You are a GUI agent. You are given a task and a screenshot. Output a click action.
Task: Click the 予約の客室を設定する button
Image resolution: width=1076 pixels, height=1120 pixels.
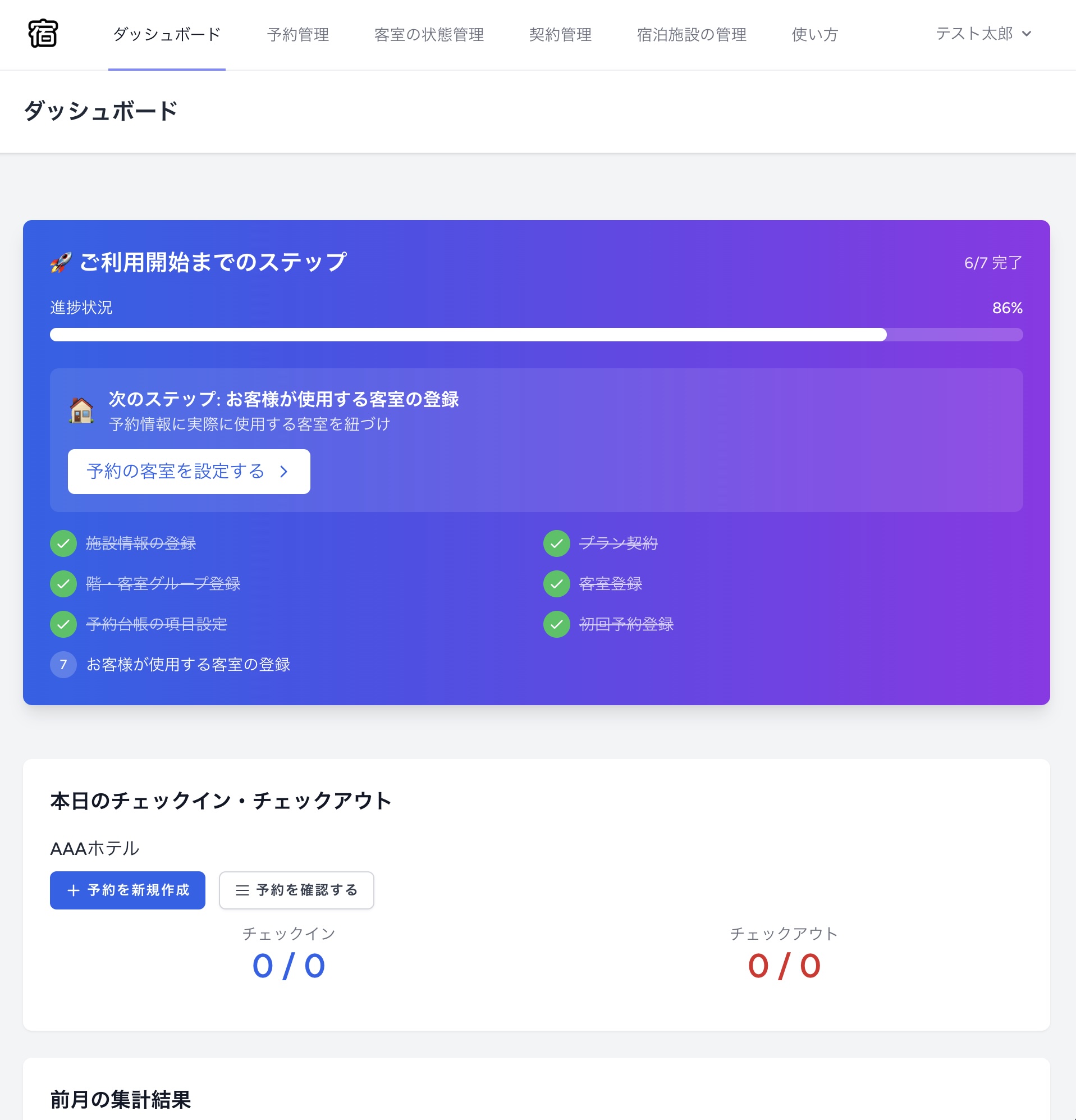189,472
